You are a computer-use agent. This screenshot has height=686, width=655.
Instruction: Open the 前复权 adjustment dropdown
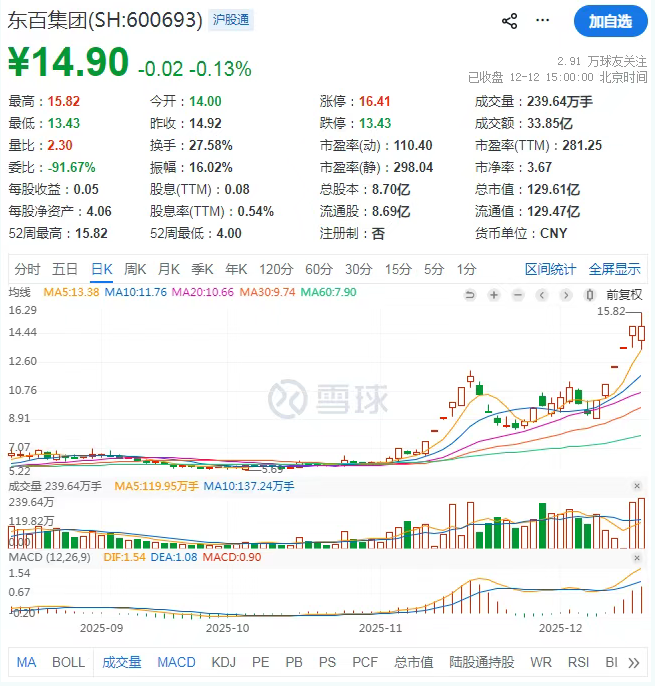(x=624, y=295)
